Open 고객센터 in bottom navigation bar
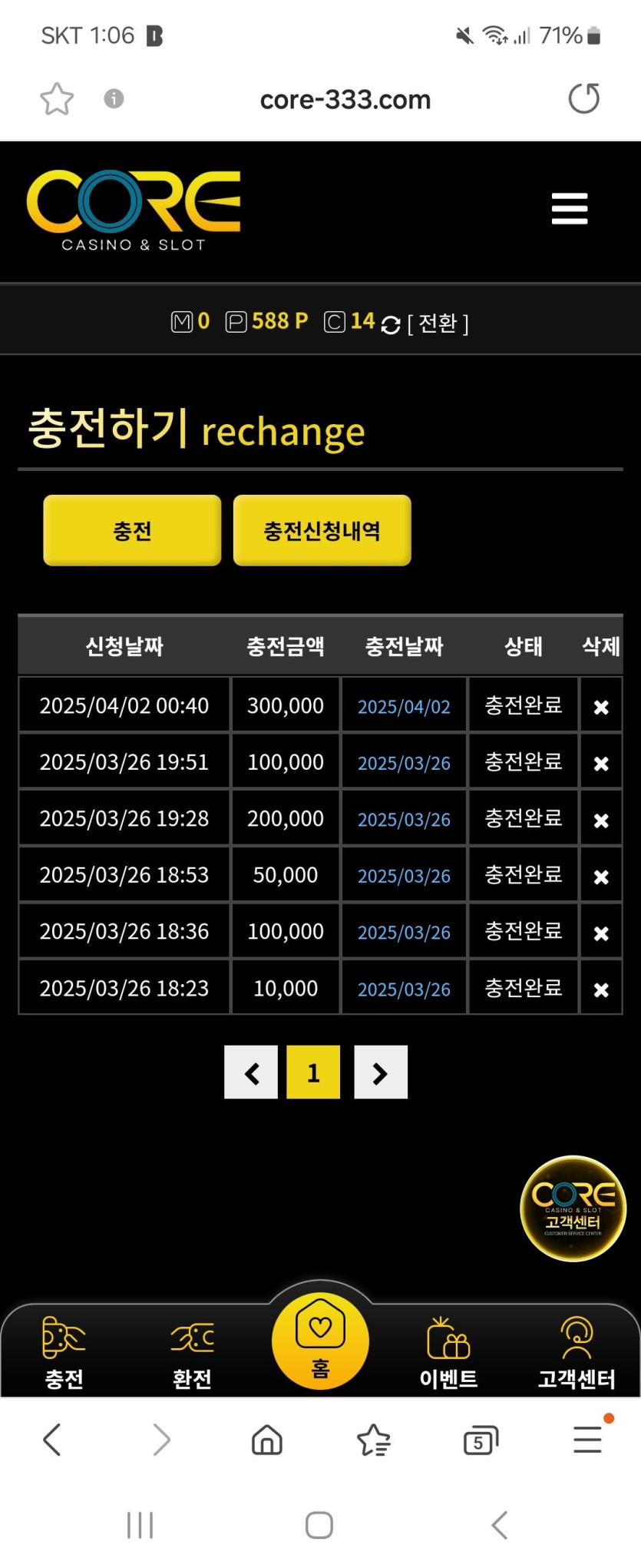The image size is (641, 1568). [x=577, y=1354]
